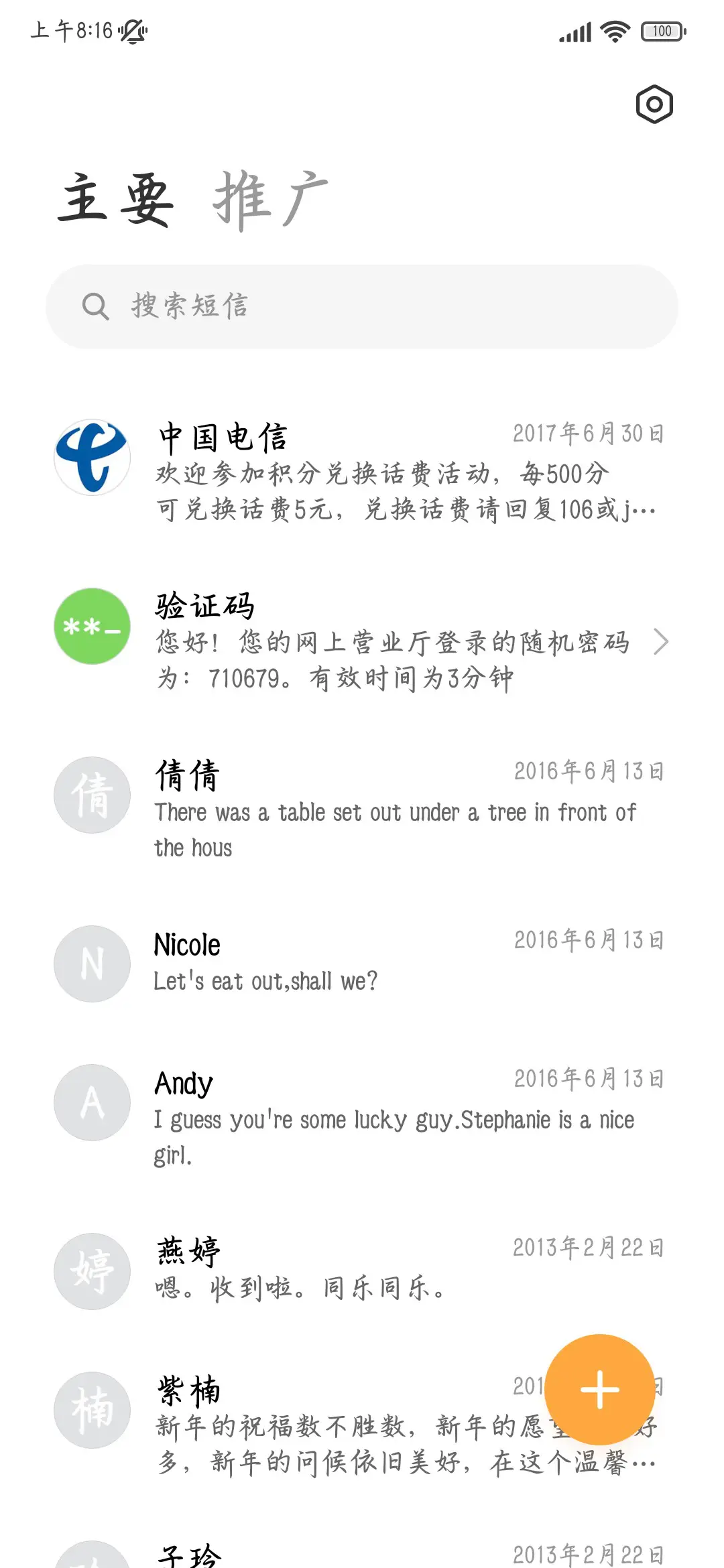Viewport: 724px width, 1568px height.
Task: Tap 倩倩's contact avatar
Action: coord(91,795)
